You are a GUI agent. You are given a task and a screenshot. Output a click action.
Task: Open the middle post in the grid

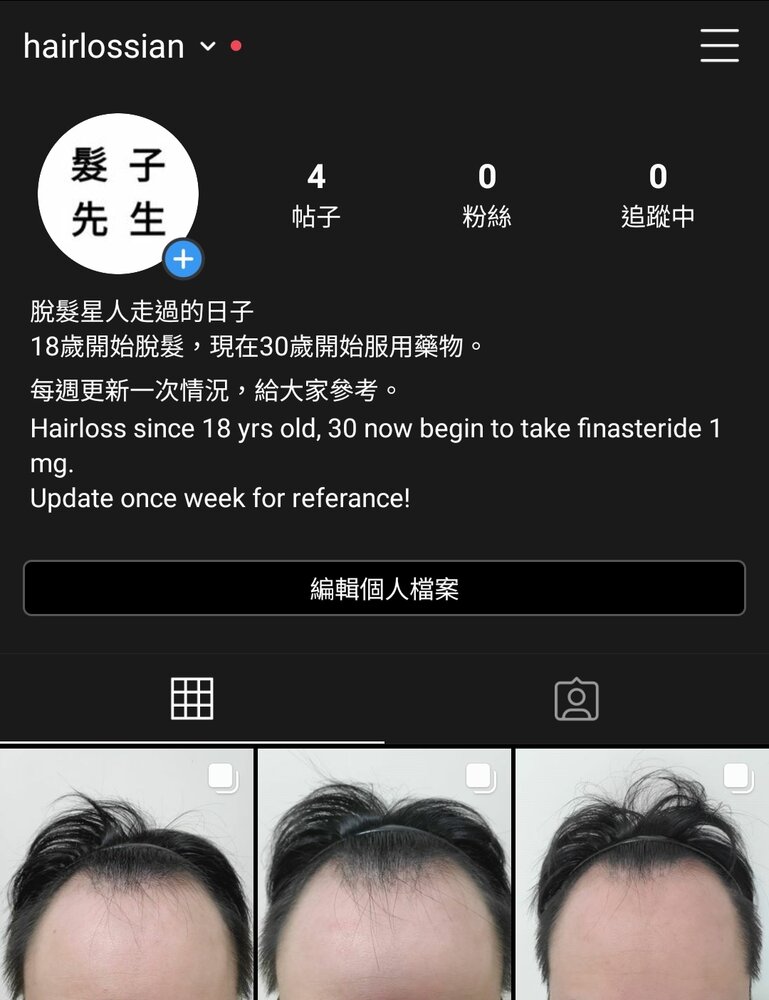point(384,875)
